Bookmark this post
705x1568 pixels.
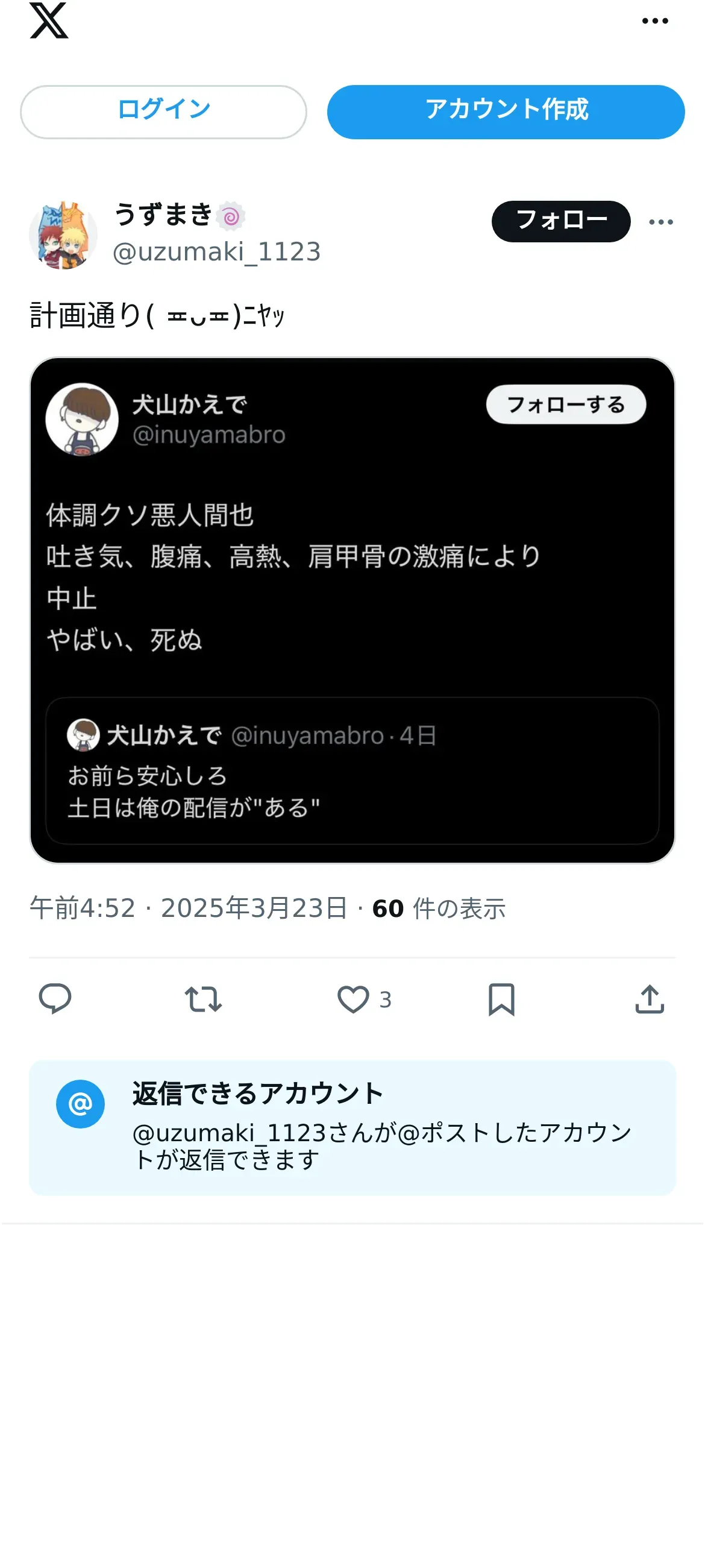pyautogui.click(x=501, y=999)
